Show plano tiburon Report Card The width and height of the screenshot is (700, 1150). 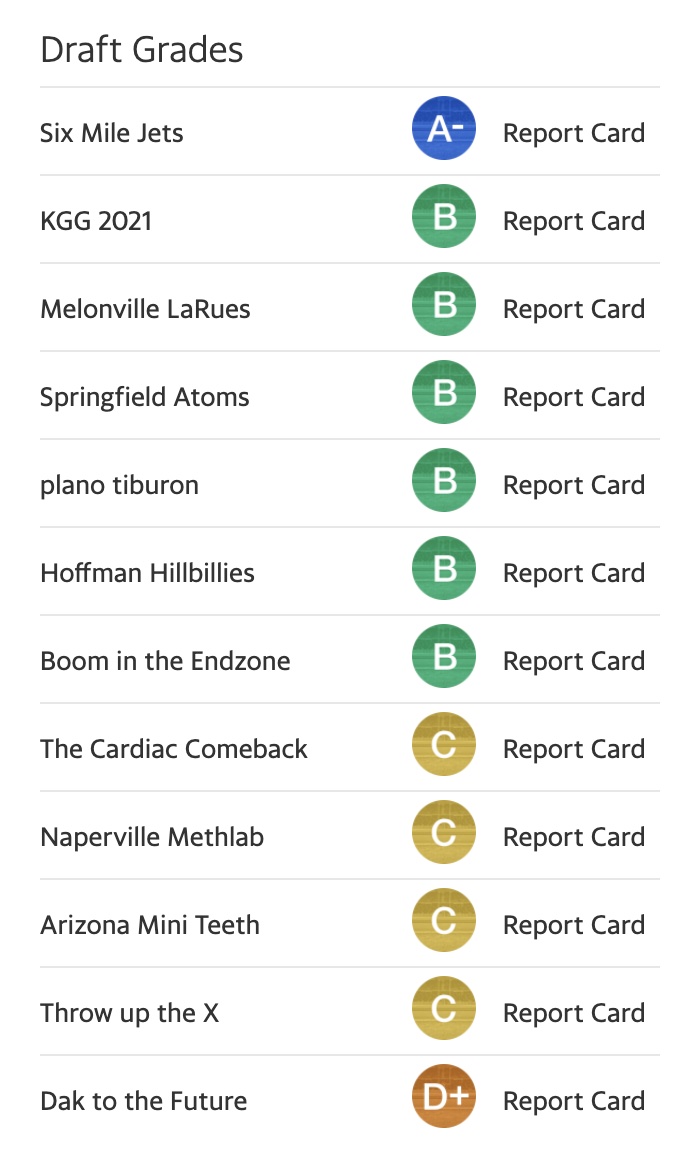pos(574,486)
